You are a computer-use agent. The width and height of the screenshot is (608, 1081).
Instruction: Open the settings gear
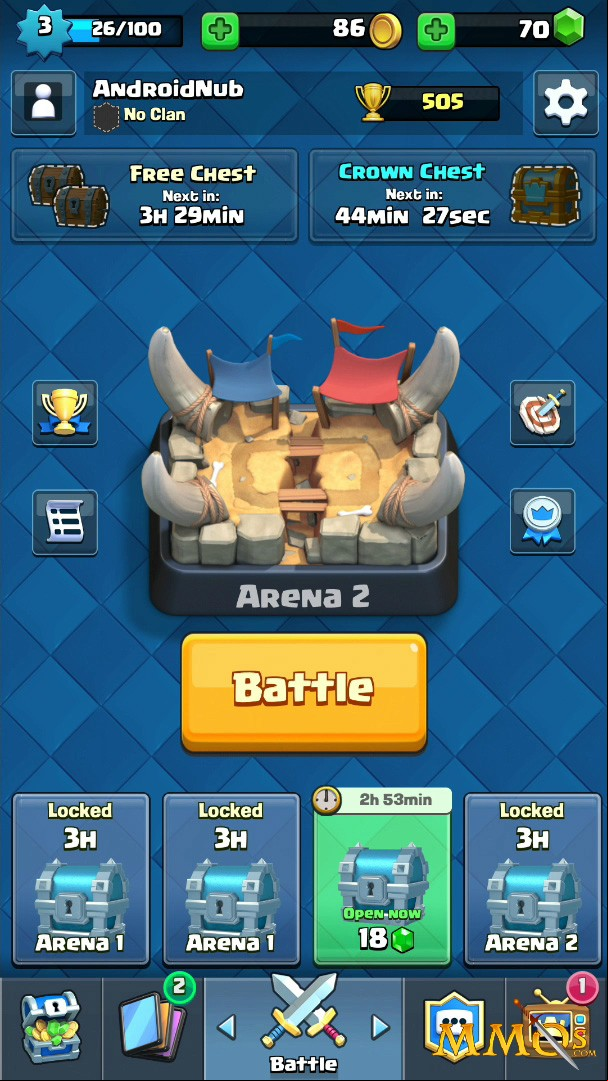coord(565,103)
